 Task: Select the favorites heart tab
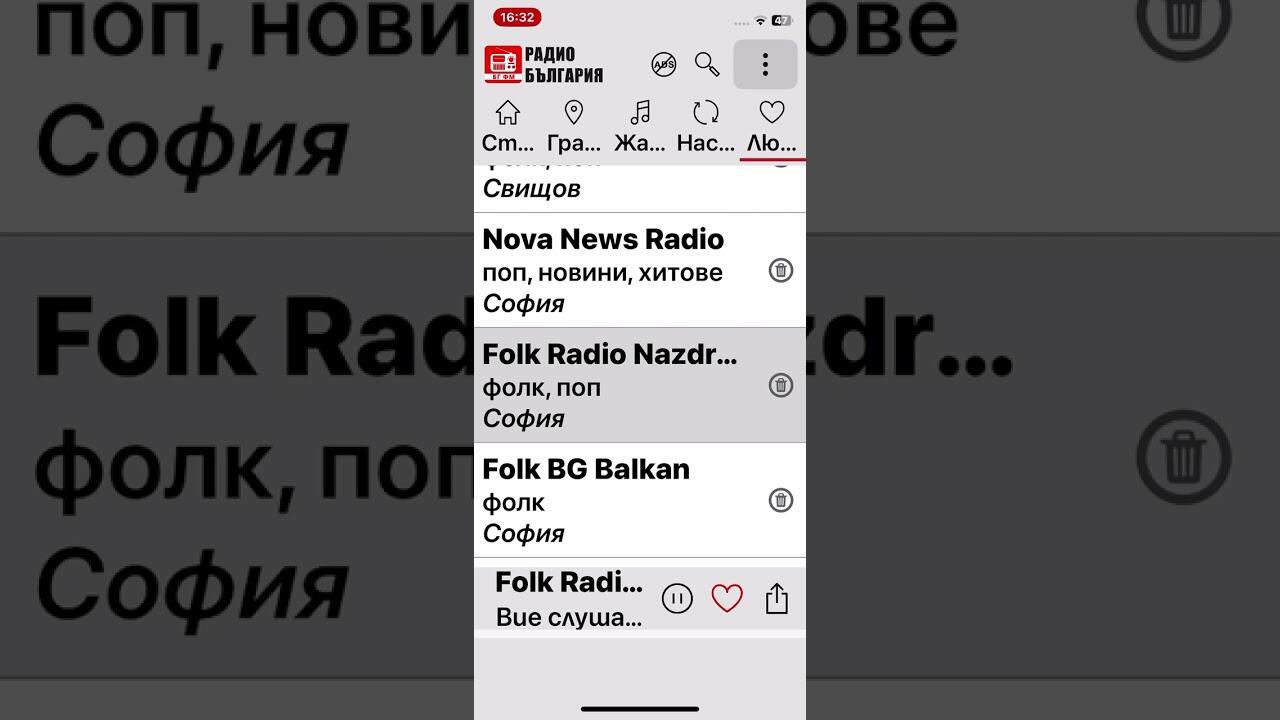(x=772, y=125)
